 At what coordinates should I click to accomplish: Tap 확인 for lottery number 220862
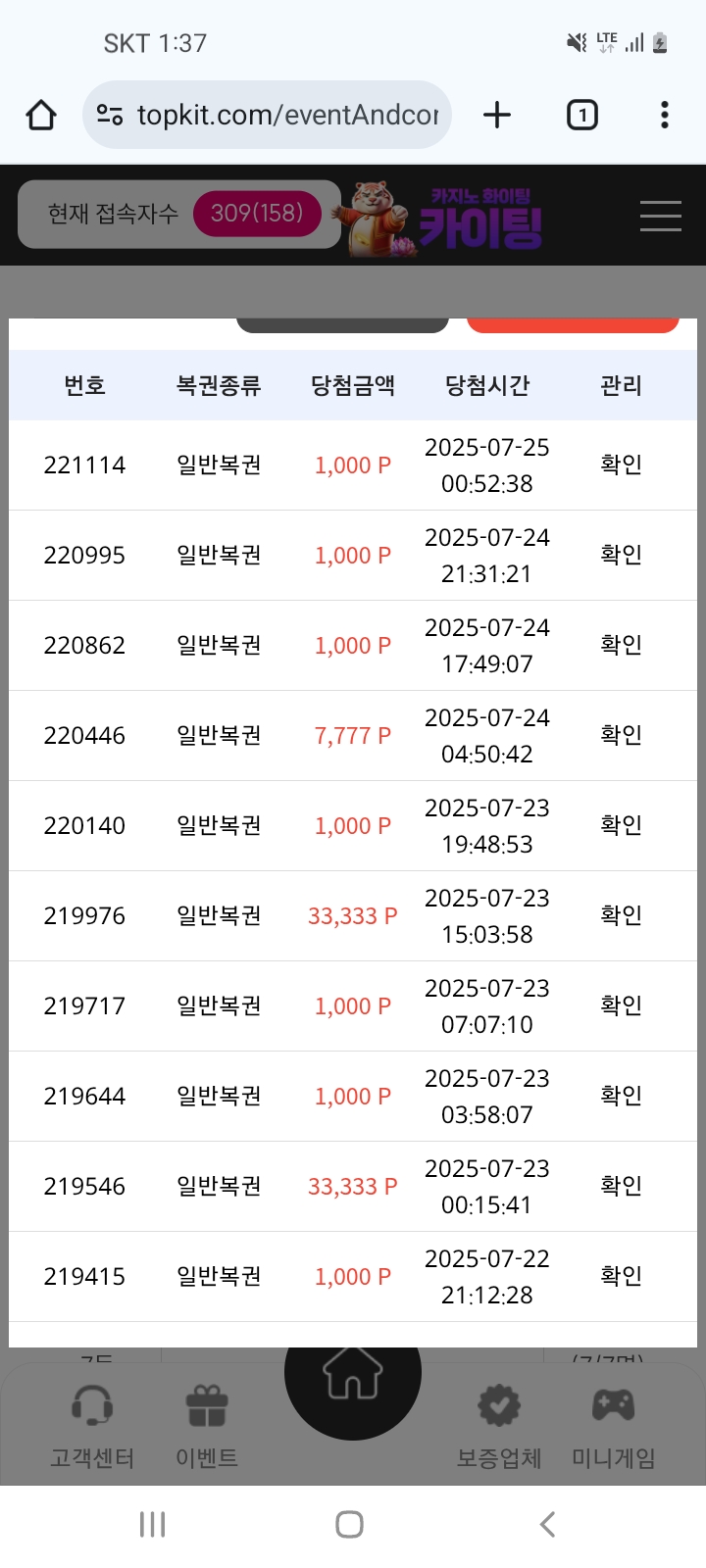pyautogui.click(x=621, y=645)
